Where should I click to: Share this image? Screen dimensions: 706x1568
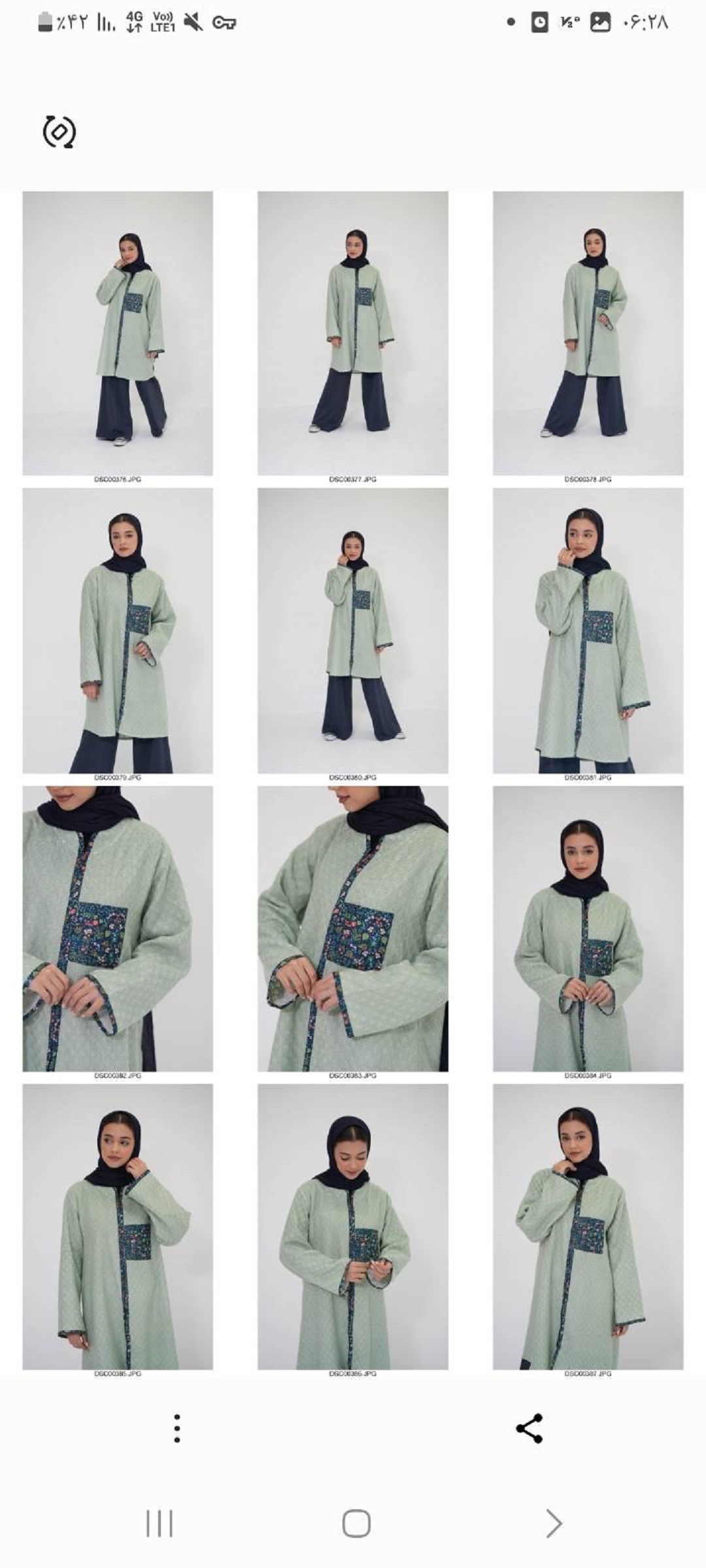(529, 1428)
